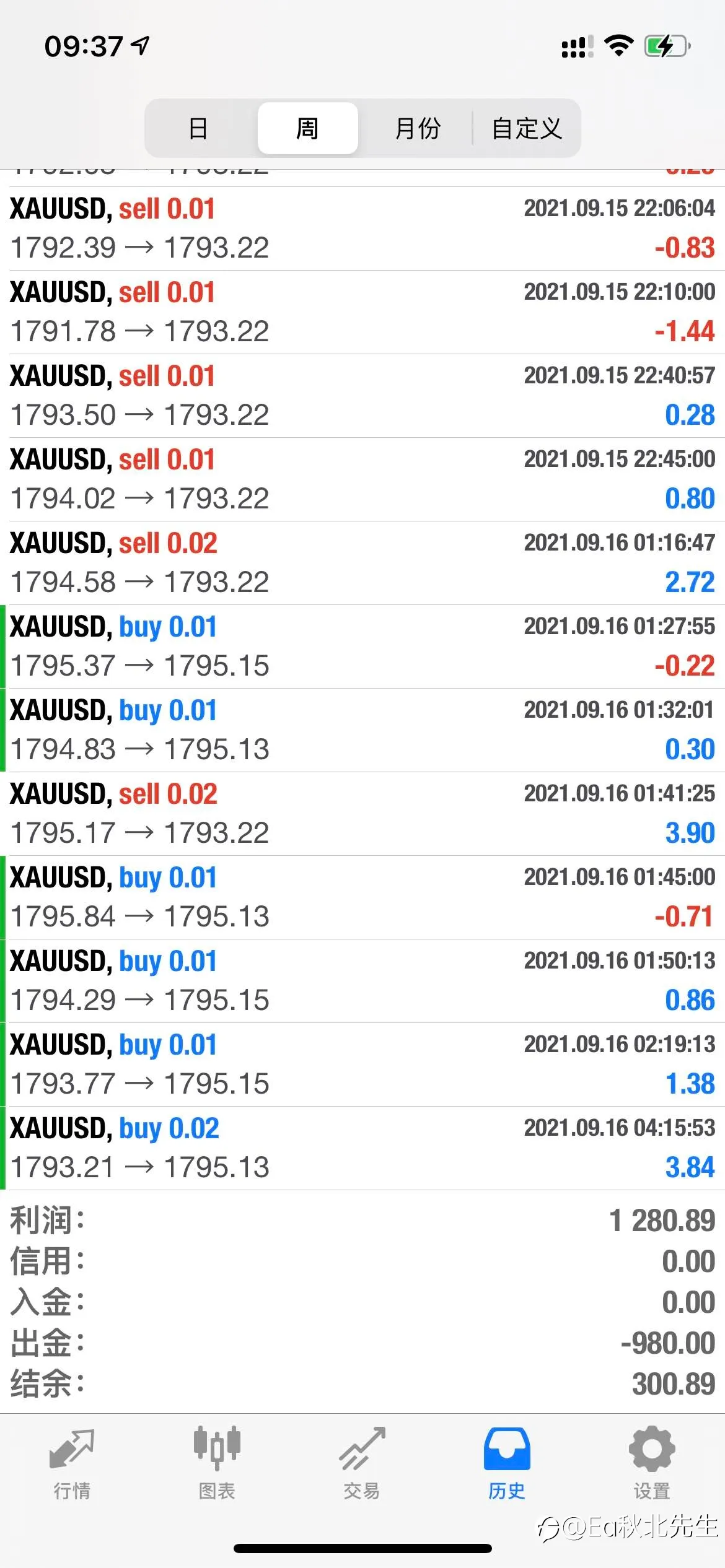Expand the sell trade closed at 22:45:00
This screenshot has height=1568, width=725.
pyautogui.click(x=362, y=479)
